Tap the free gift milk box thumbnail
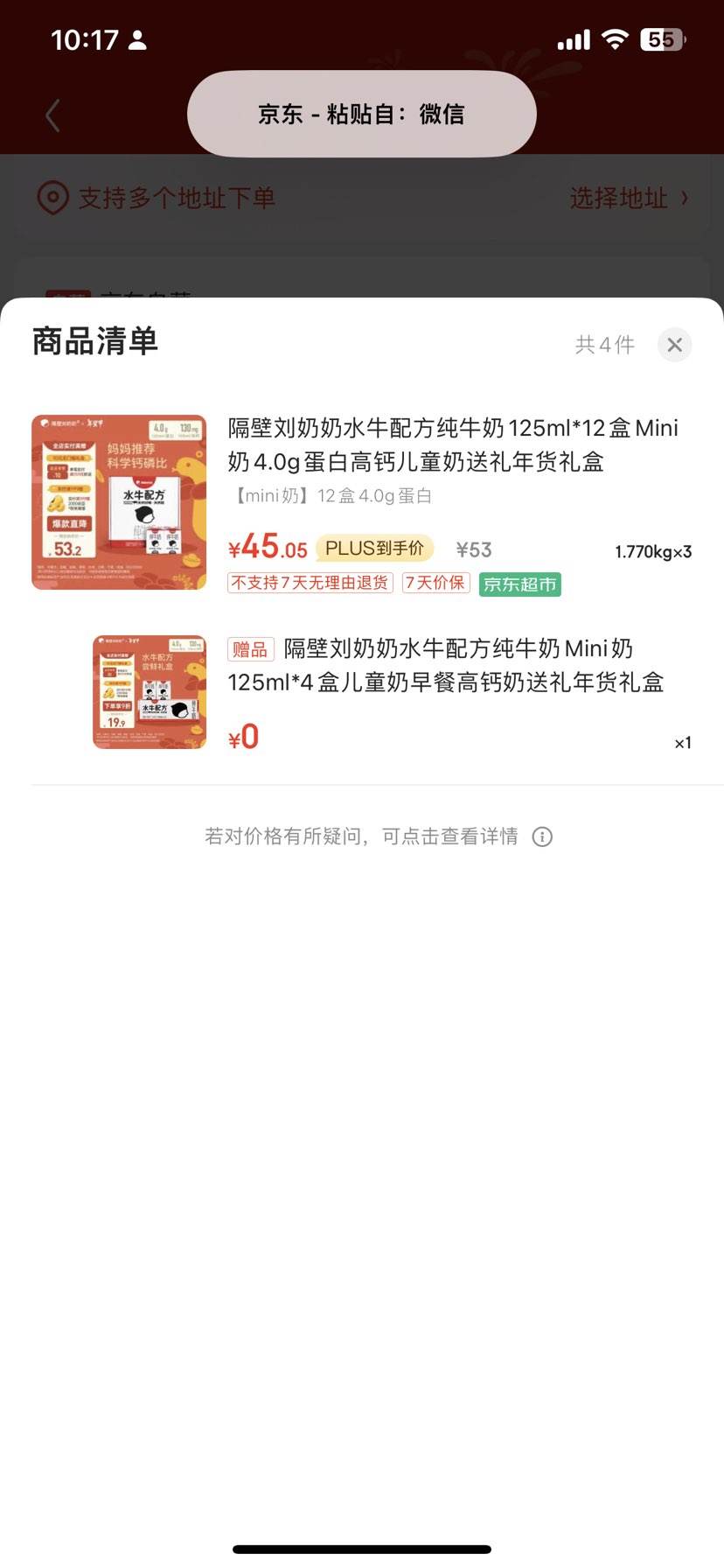The height and width of the screenshot is (1568, 724). point(149,692)
